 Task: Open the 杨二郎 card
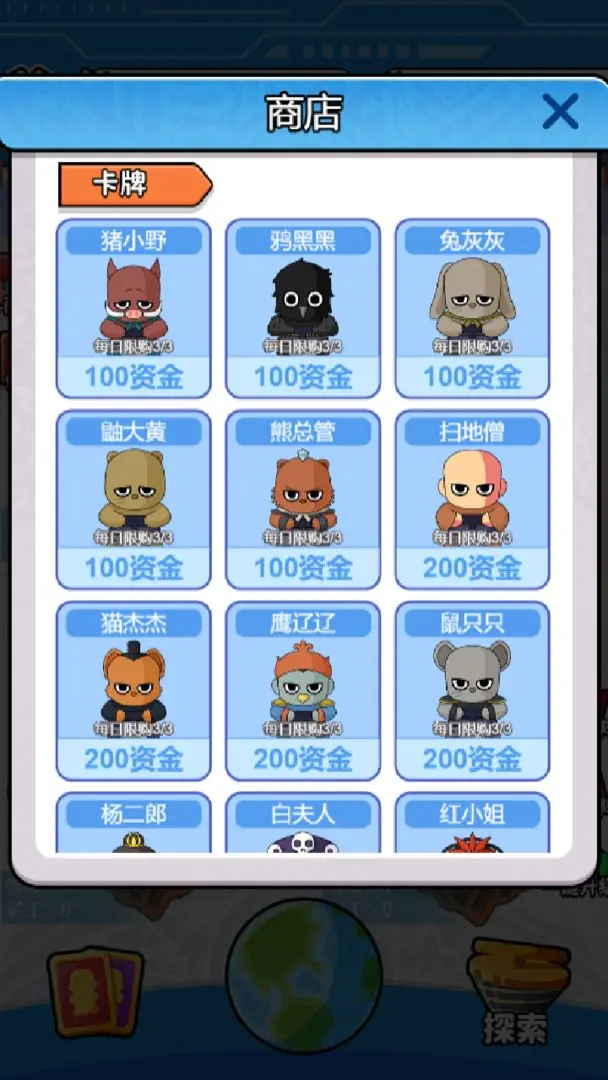click(x=134, y=824)
